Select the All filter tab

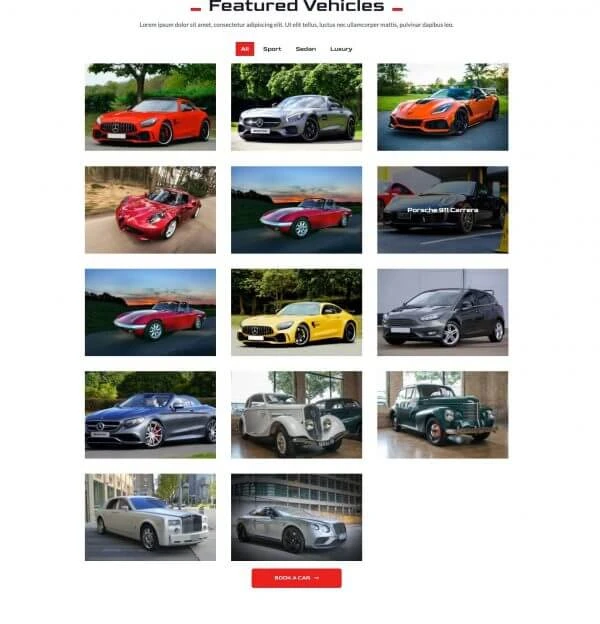click(x=244, y=49)
